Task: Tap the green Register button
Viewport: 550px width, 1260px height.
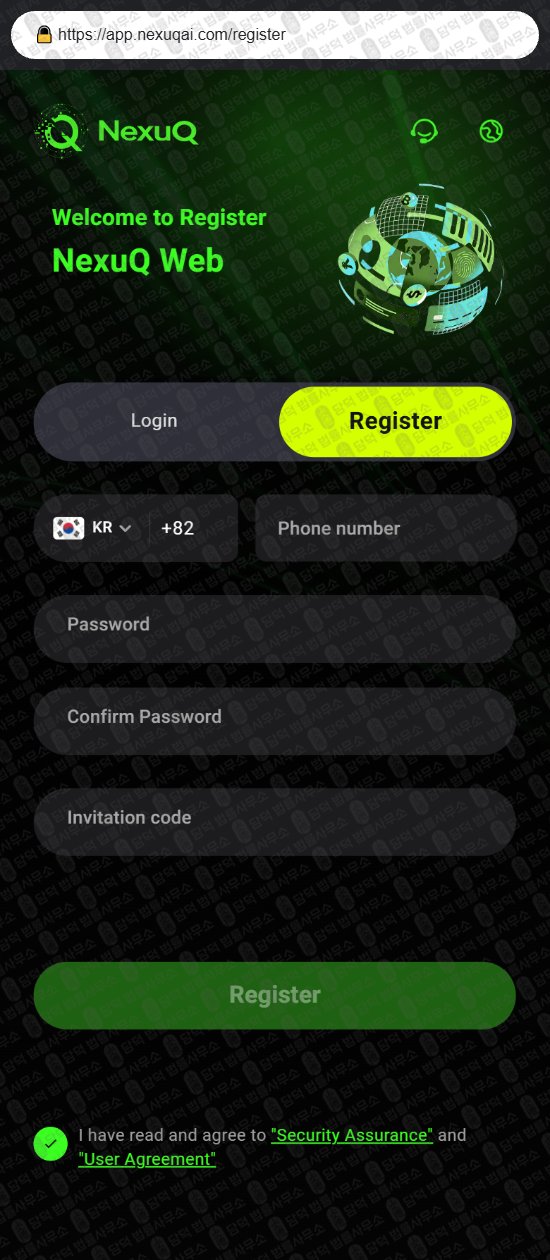Action: (x=275, y=995)
